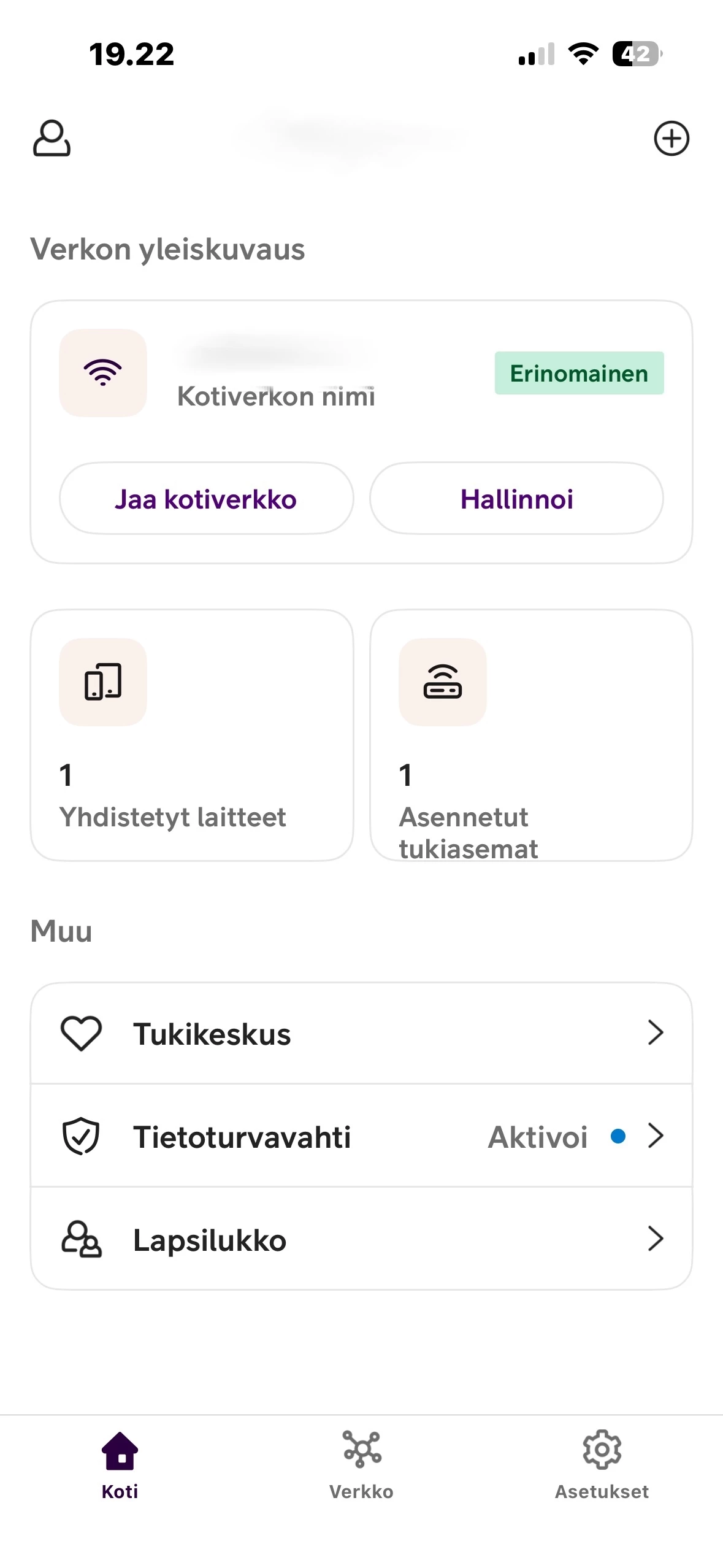Select the Koti tab

(120, 1465)
